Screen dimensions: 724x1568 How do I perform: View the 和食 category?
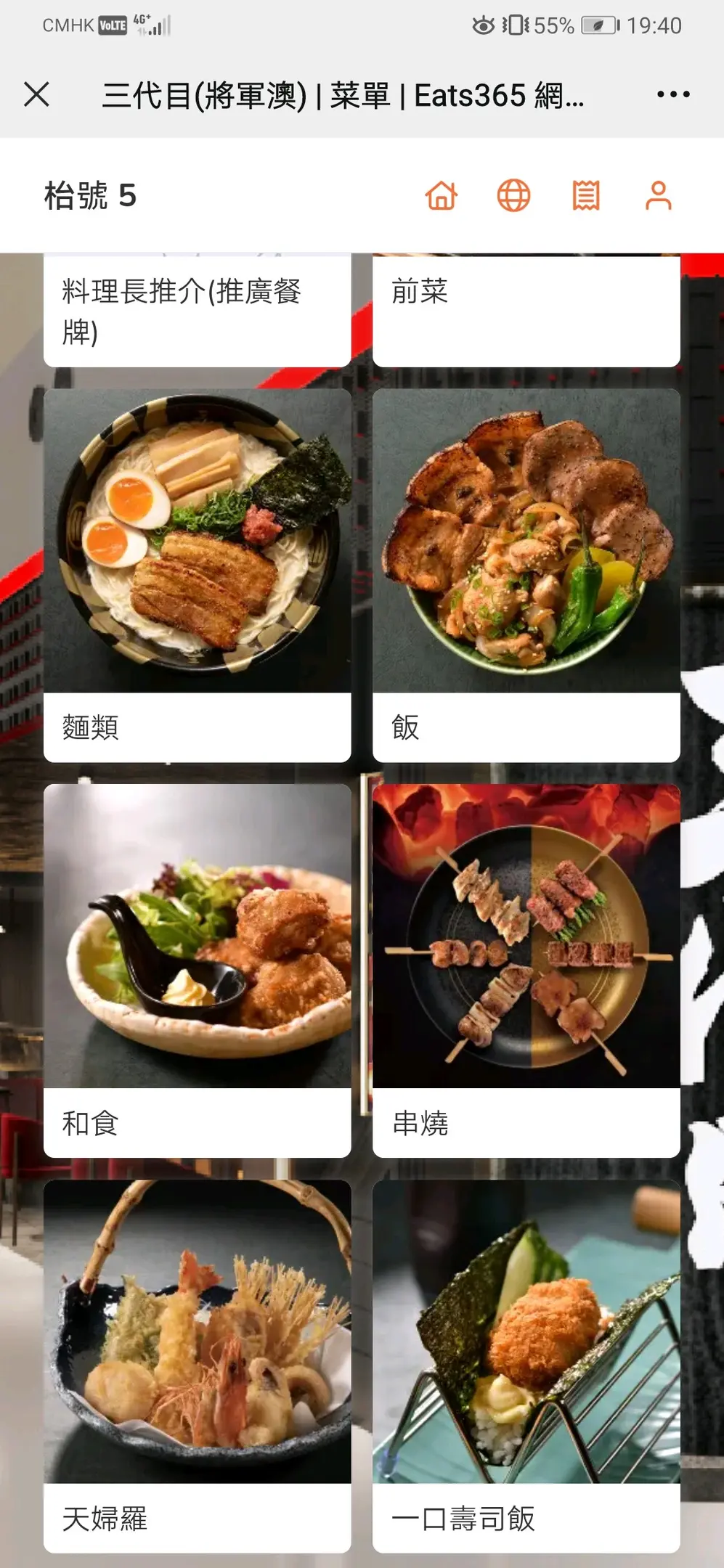coord(197,971)
